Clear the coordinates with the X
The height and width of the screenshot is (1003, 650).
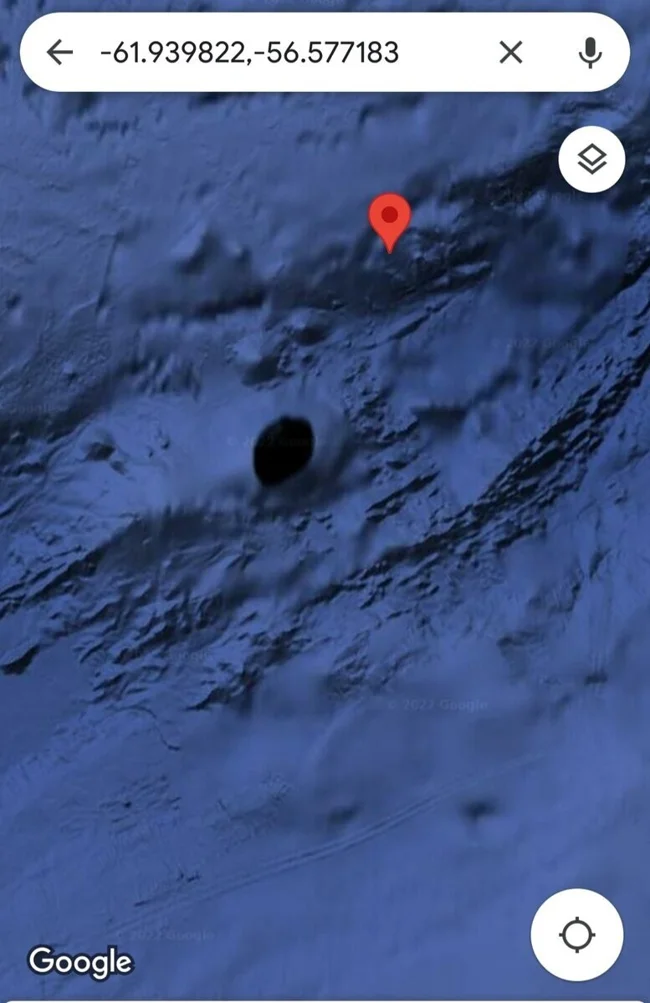tap(511, 52)
